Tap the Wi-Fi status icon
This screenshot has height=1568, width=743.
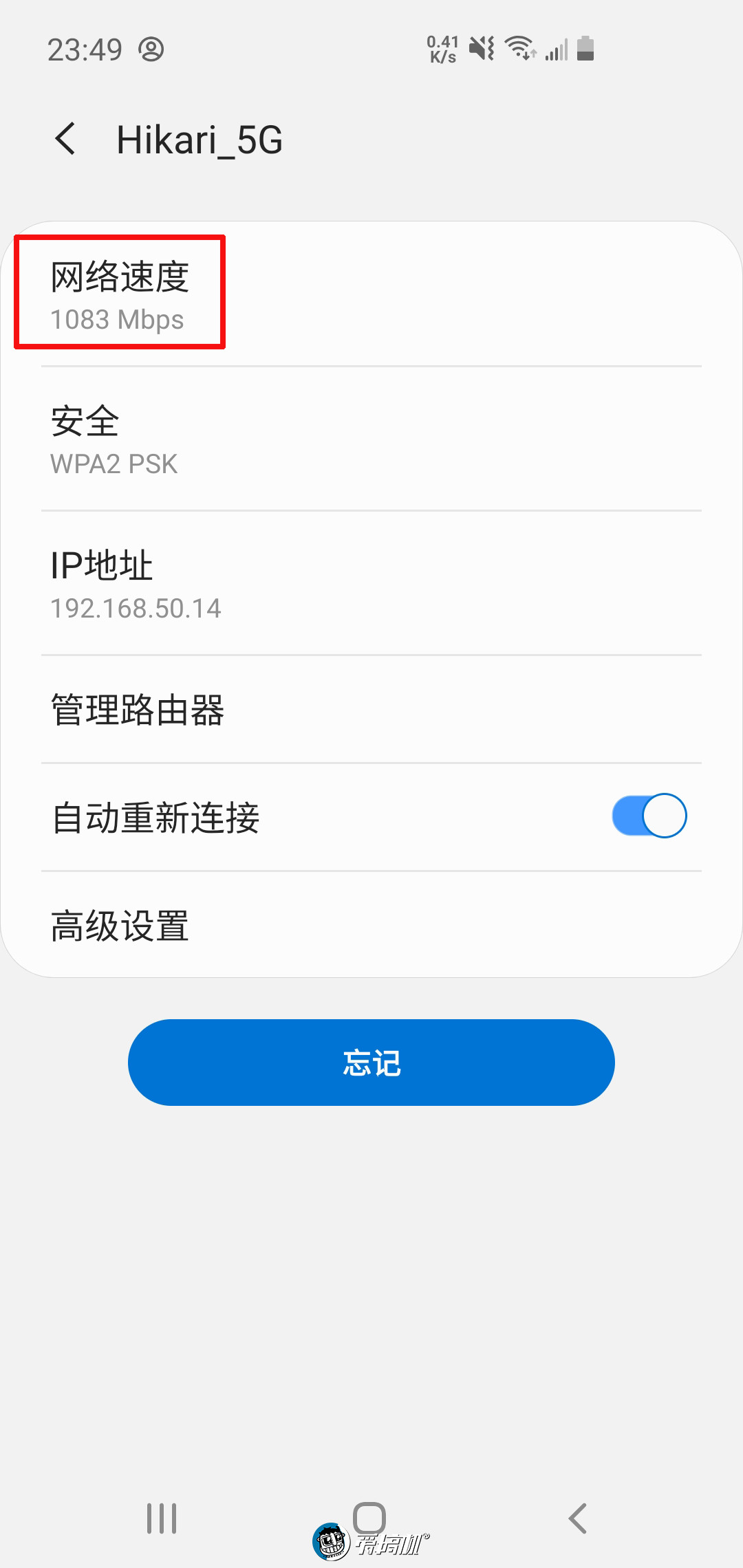click(519, 48)
